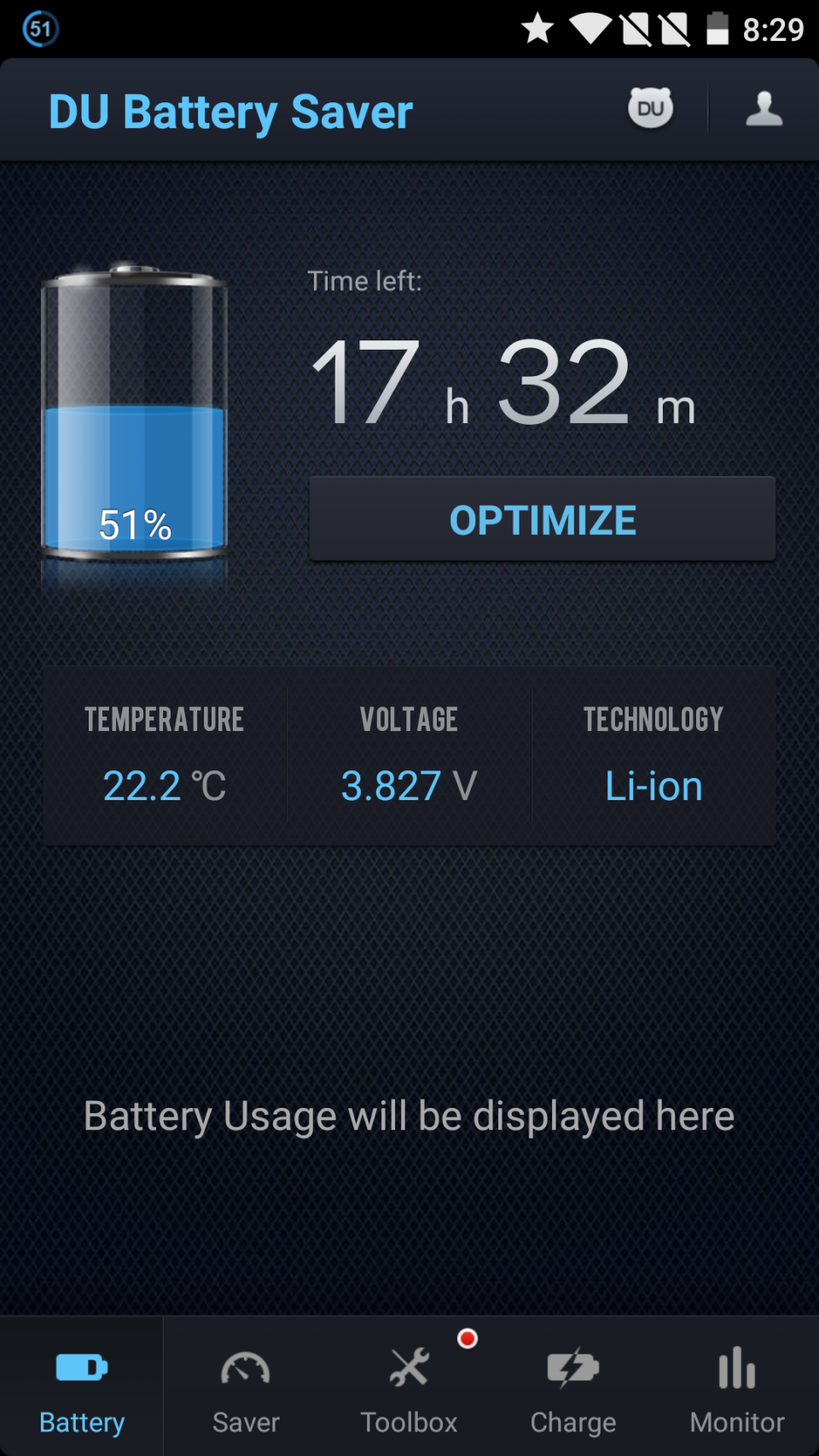The height and width of the screenshot is (1456, 819).
Task: Select the Monitor tab
Action: coord(737,1388)
